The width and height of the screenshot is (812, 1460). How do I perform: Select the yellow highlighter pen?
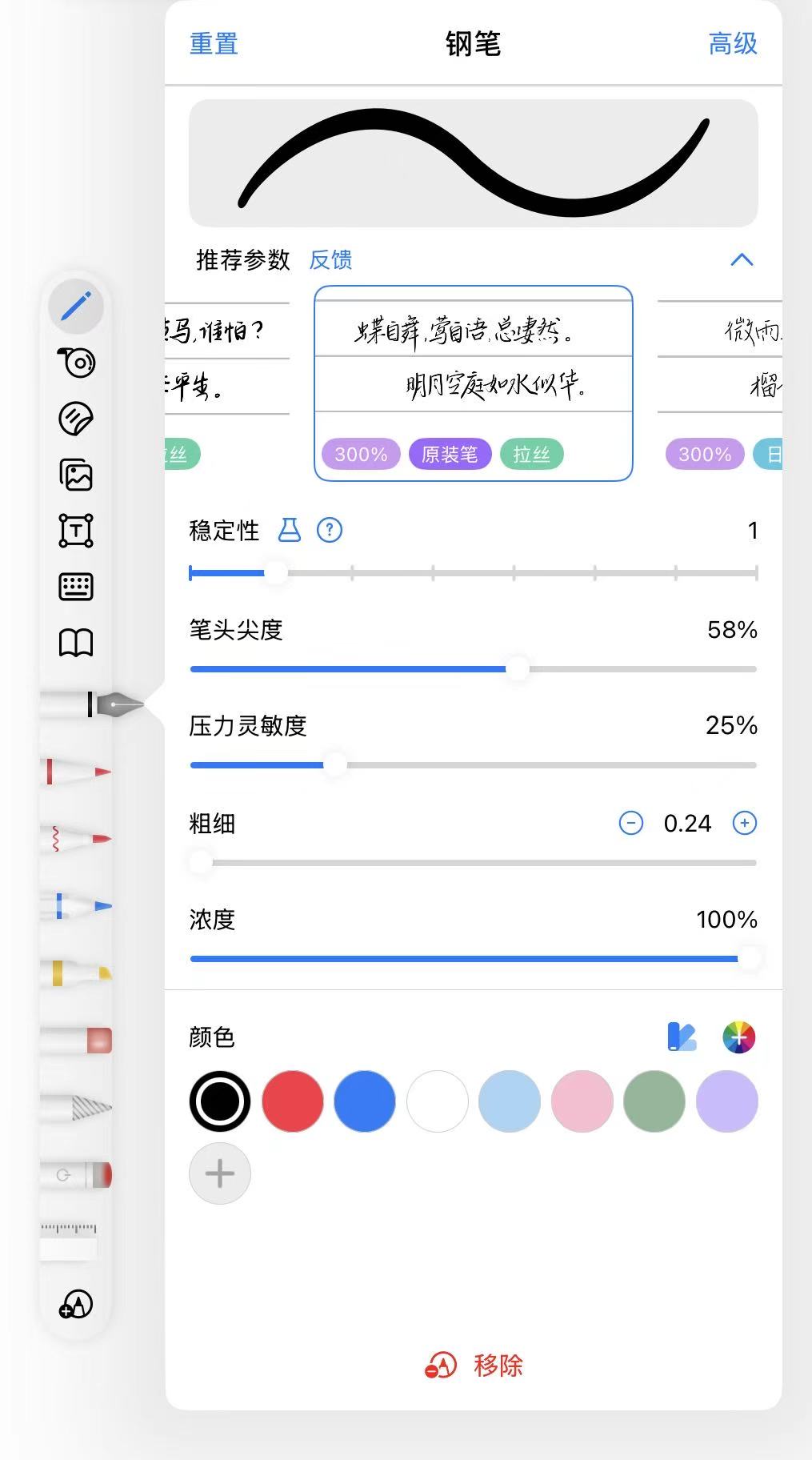click(x=77, y=973)
